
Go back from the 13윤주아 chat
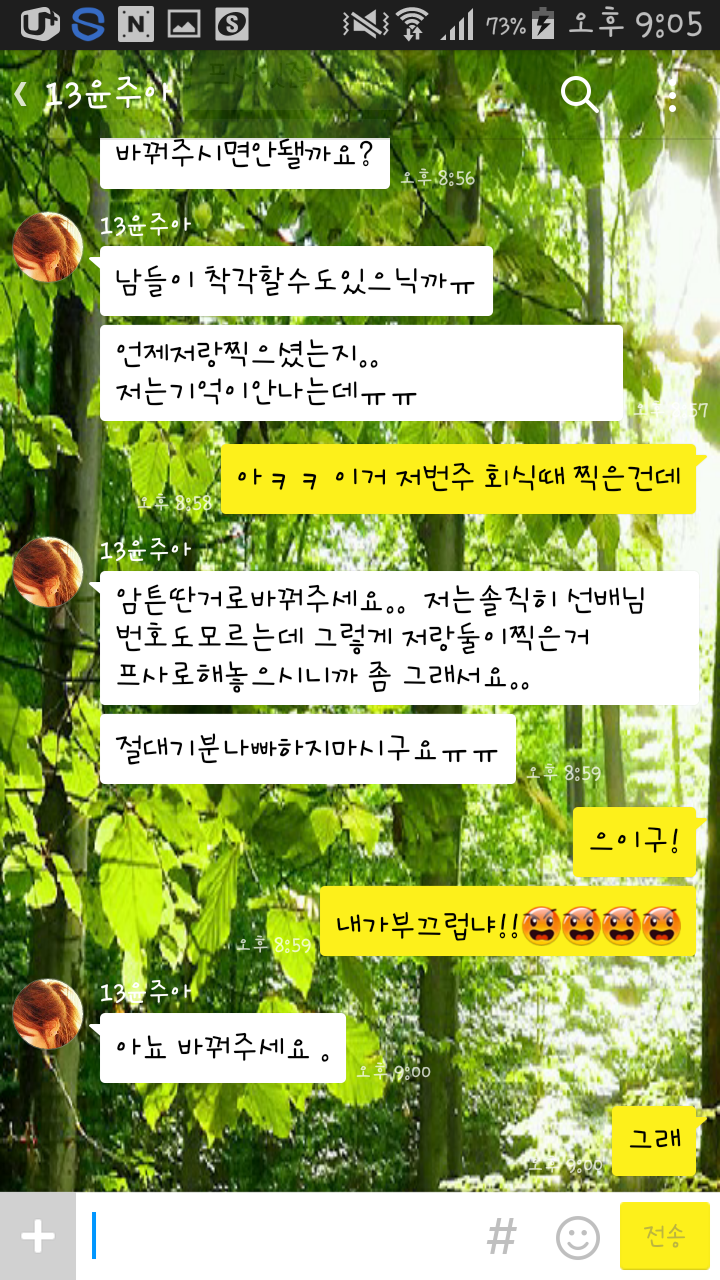[x=22, y=96]
